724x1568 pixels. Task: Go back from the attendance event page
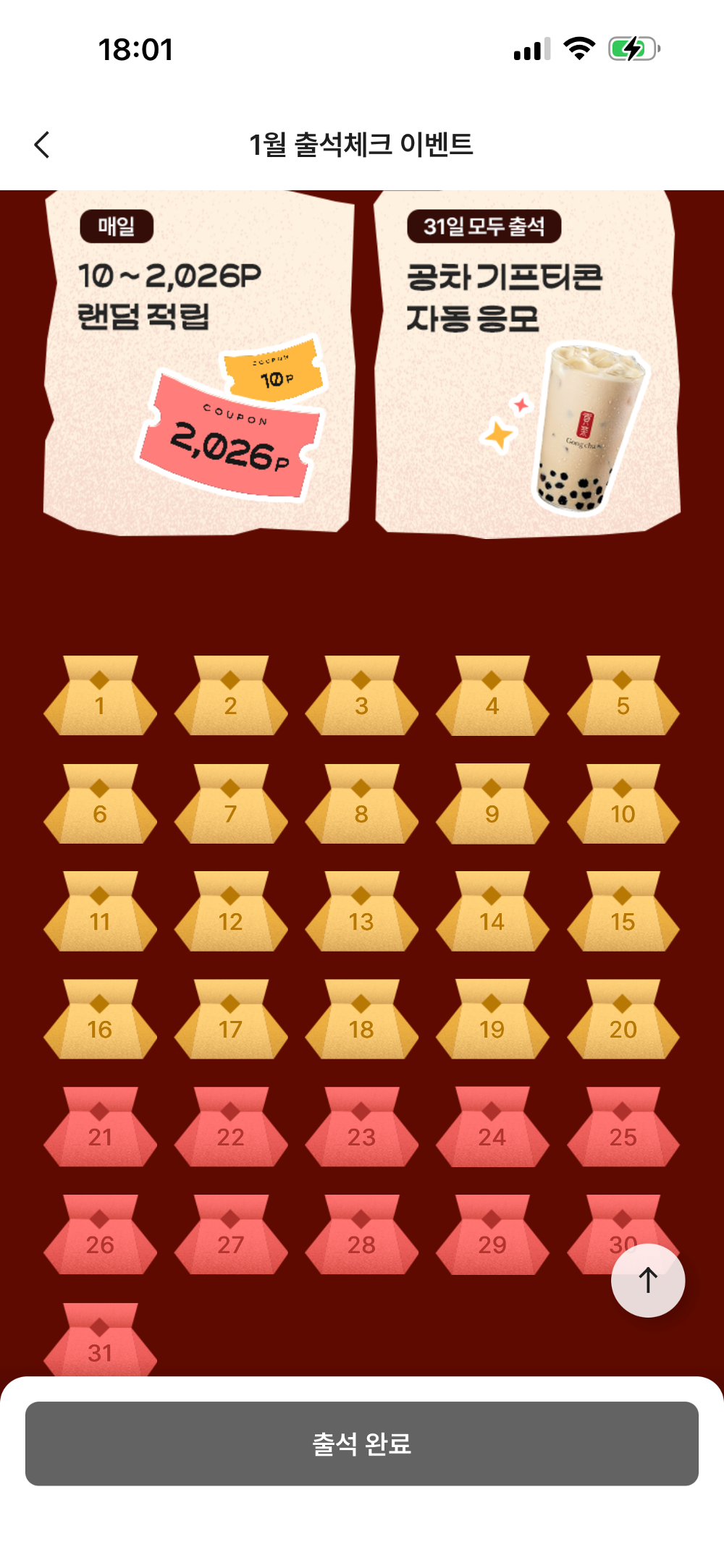pos(42,145)
